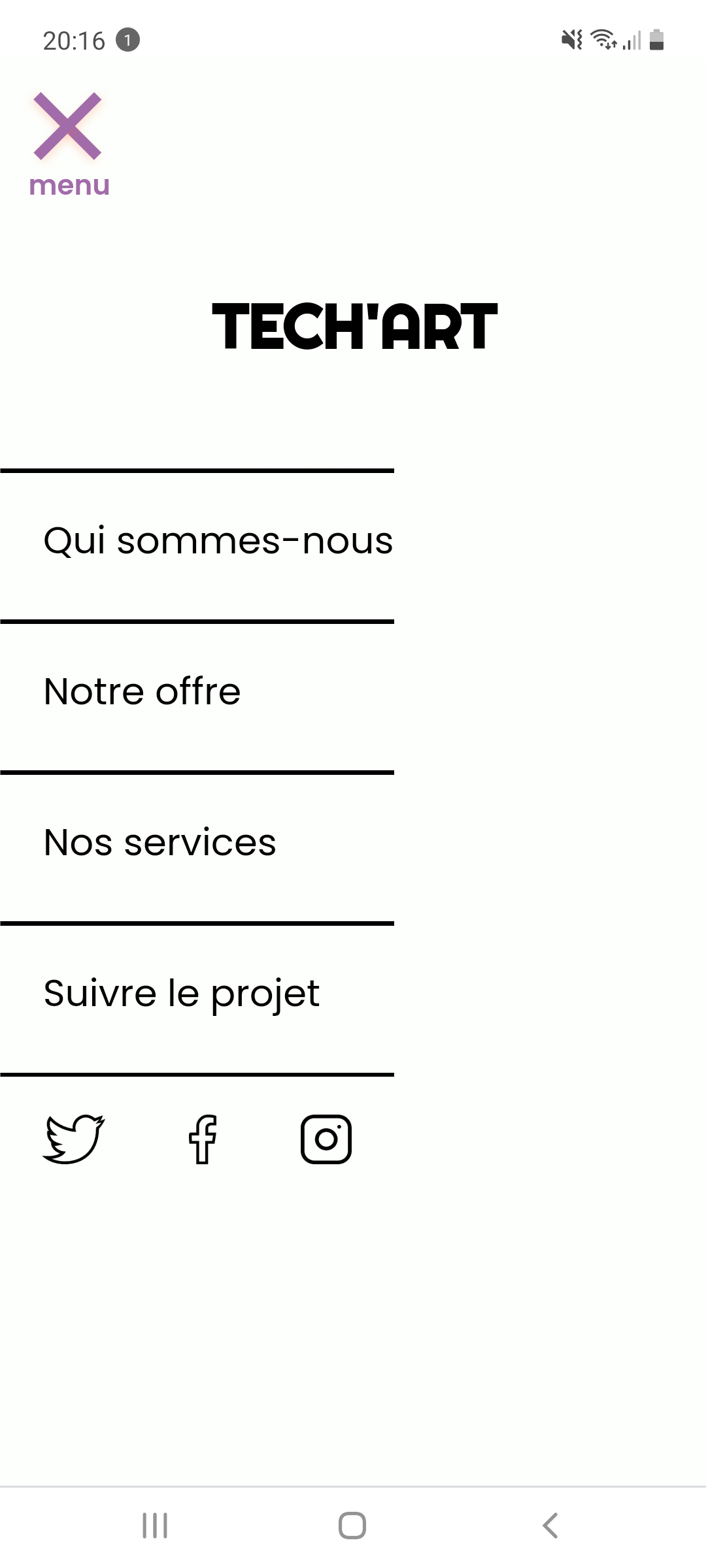Open the Instagram profile

pyautogui.click(x=326, y=1139)
